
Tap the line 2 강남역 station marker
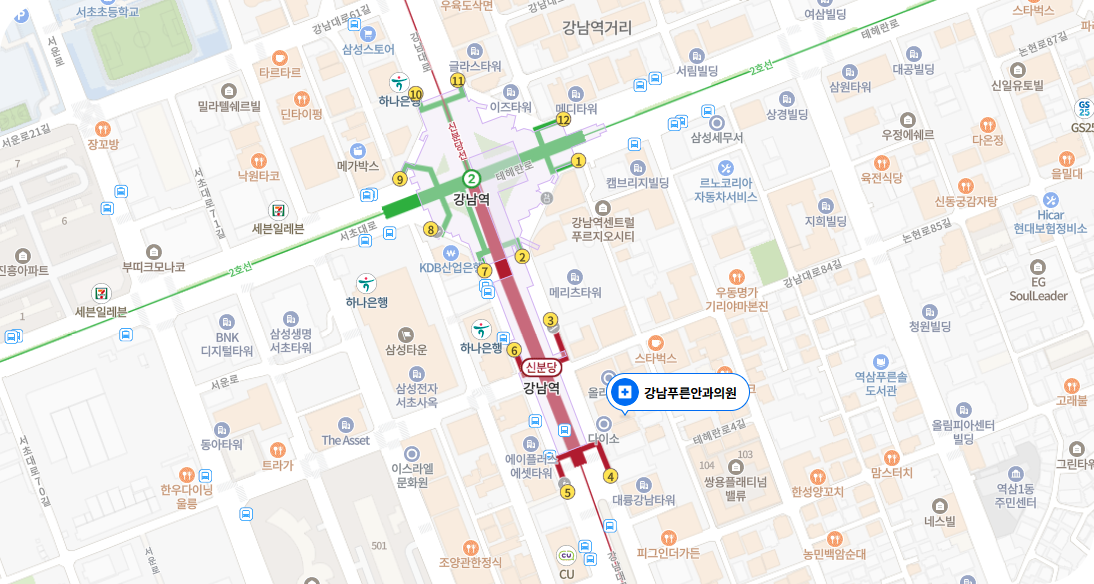click(x=471, y=179)
